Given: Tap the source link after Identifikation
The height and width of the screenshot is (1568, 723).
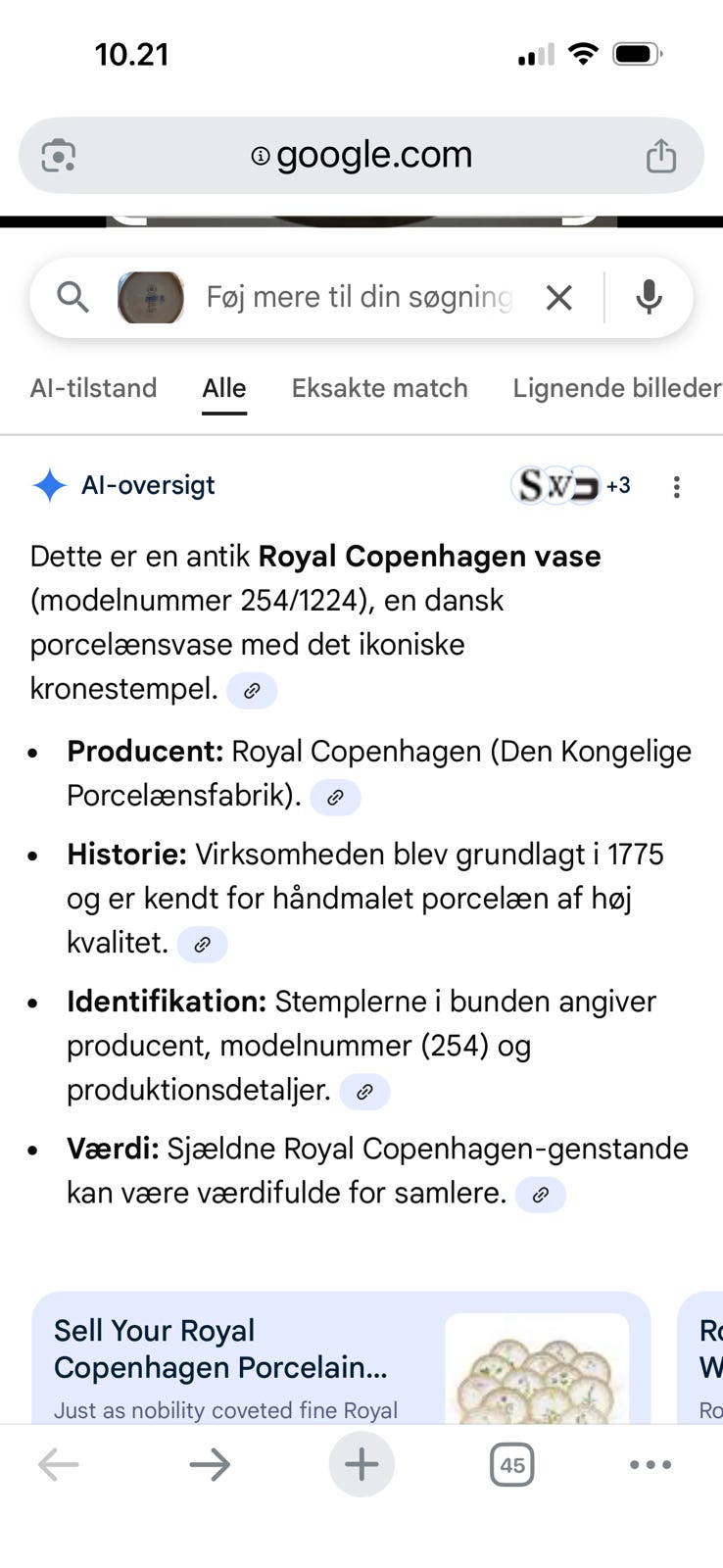Looking at the screenshot, I should [364, 1091].
